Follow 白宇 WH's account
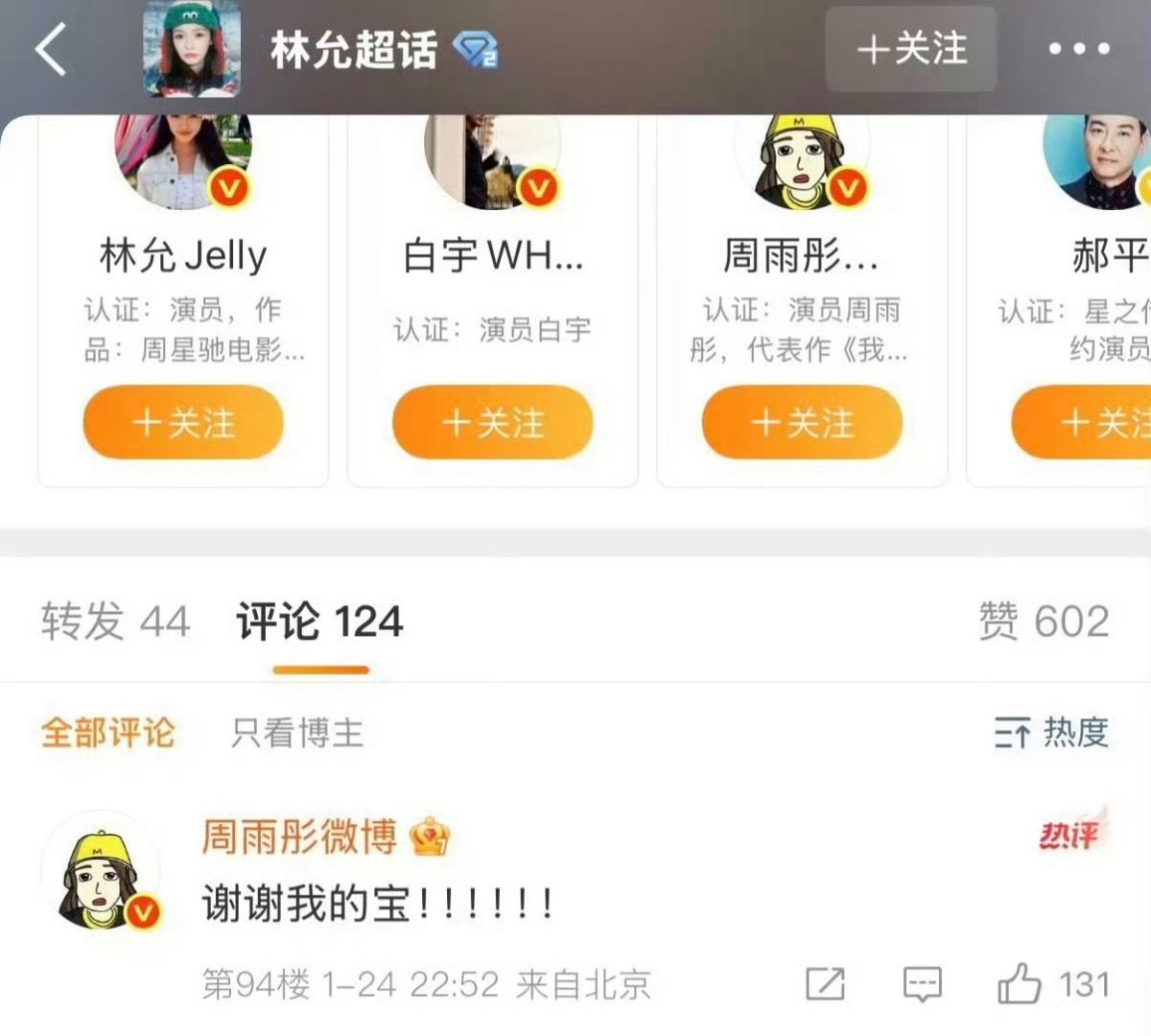 [x=492, y=423]
